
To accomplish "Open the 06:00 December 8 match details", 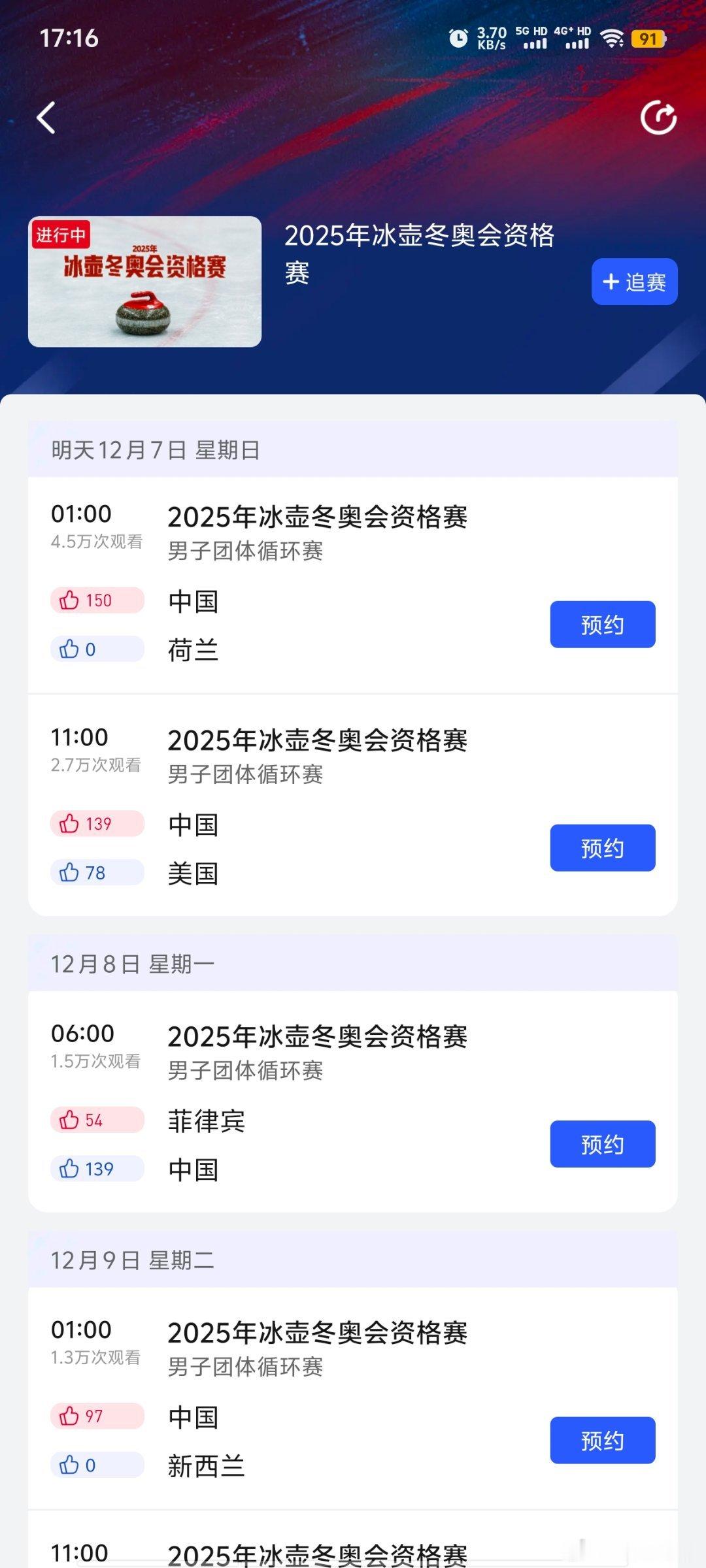I will click(353, 1102).
